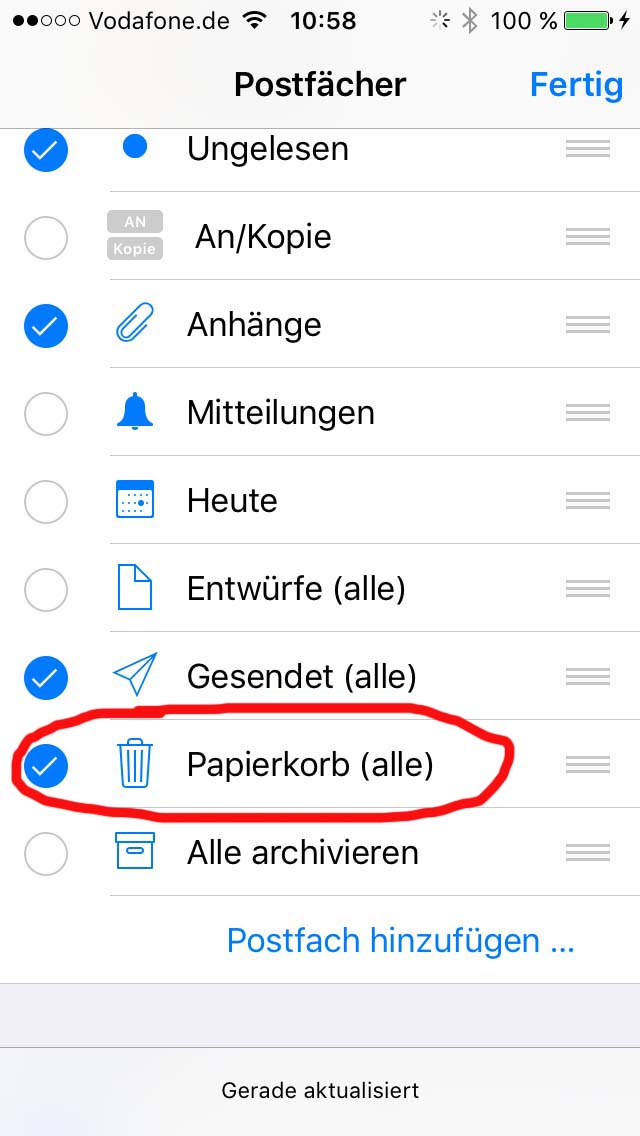
Task: Uncheck the Ungelesen mailbox
Action: tap(46, 150)
